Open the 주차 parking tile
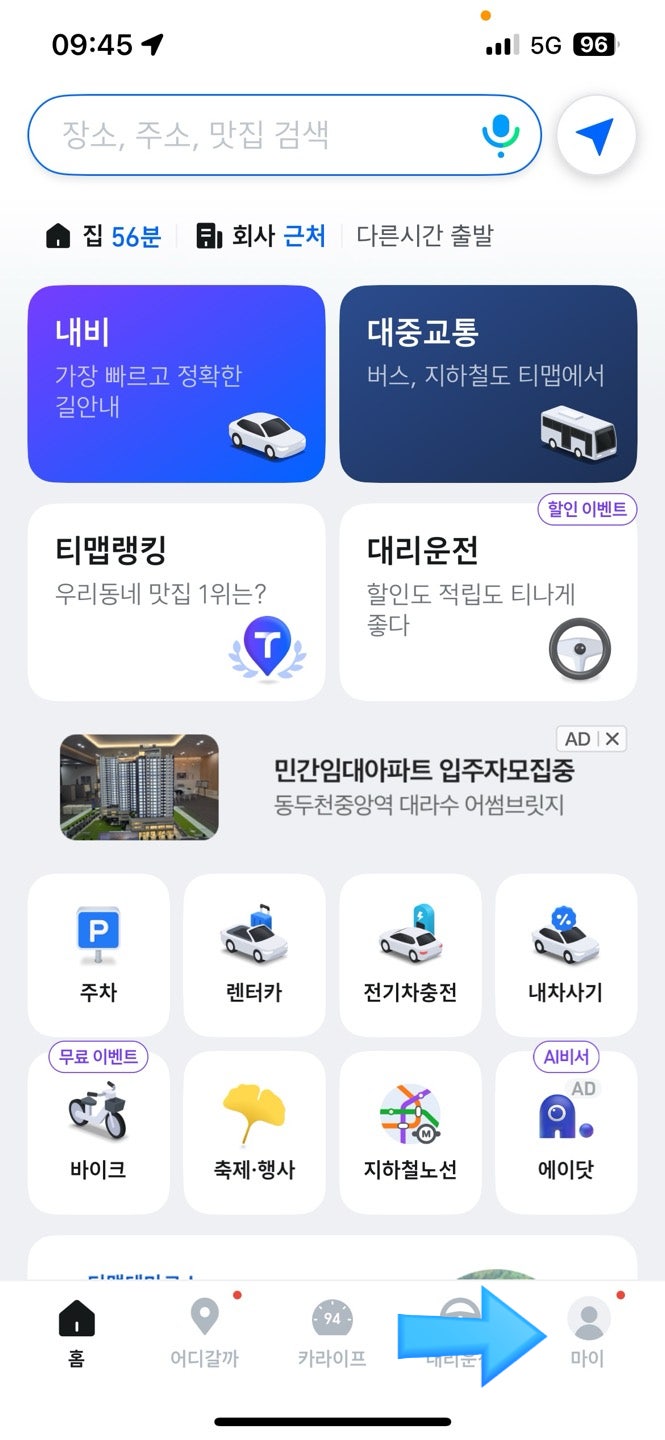This screenshot has height=1440, width=665. (x=98, y=955)
